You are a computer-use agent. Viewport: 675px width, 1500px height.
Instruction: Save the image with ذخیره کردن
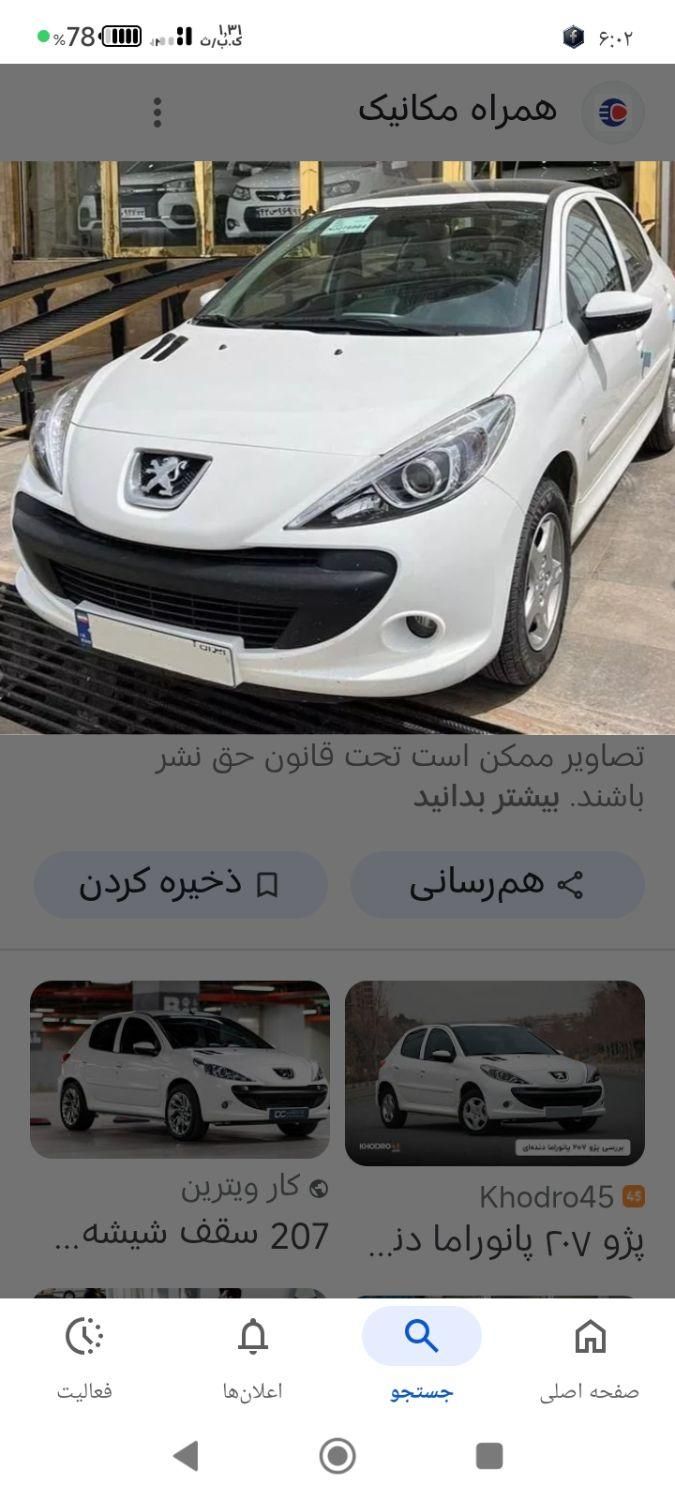(180, 884)
